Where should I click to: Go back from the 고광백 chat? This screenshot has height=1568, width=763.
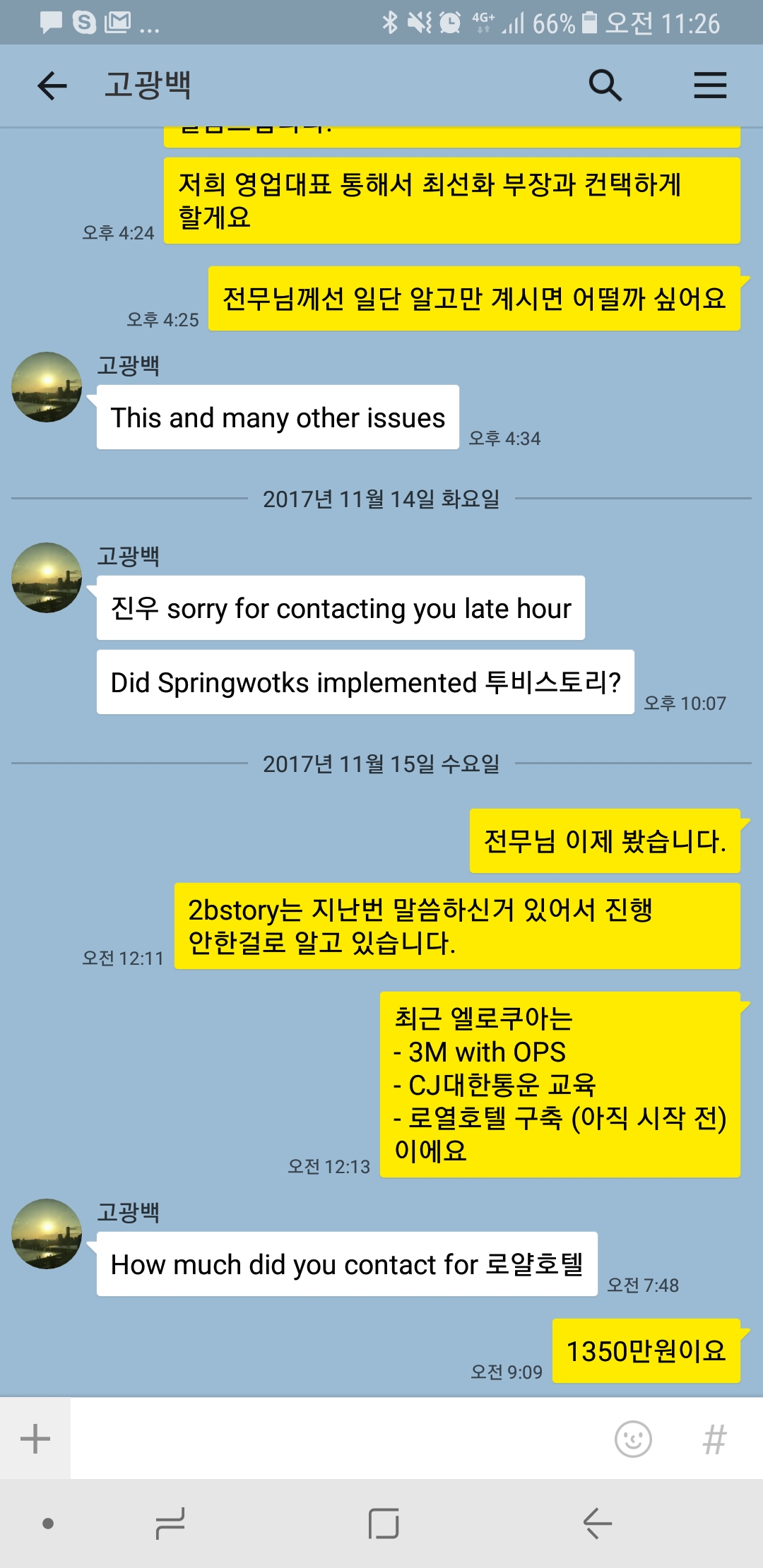(x=52, y=86)
